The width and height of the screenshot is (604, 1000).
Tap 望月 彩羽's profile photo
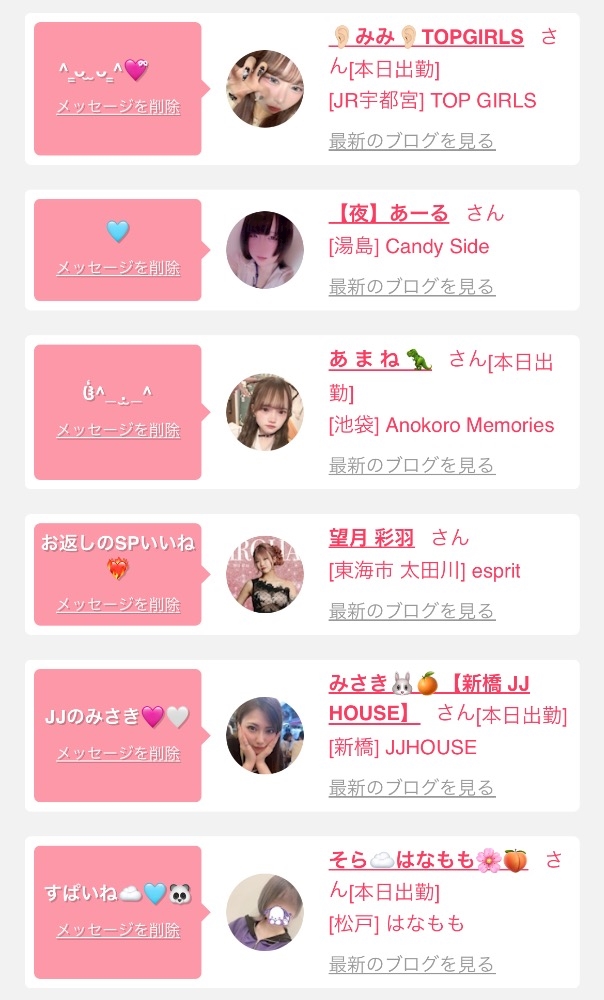coord(265,574)
